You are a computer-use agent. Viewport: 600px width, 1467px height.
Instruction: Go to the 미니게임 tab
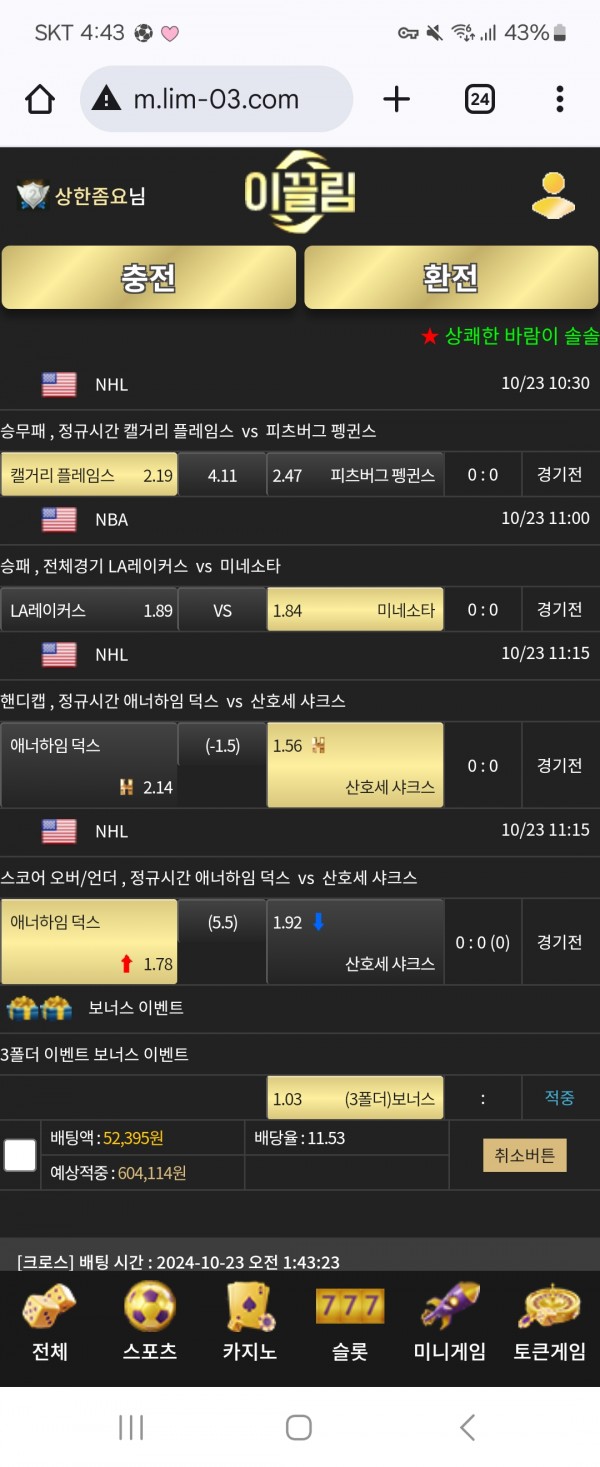[x=450, y=1322]
